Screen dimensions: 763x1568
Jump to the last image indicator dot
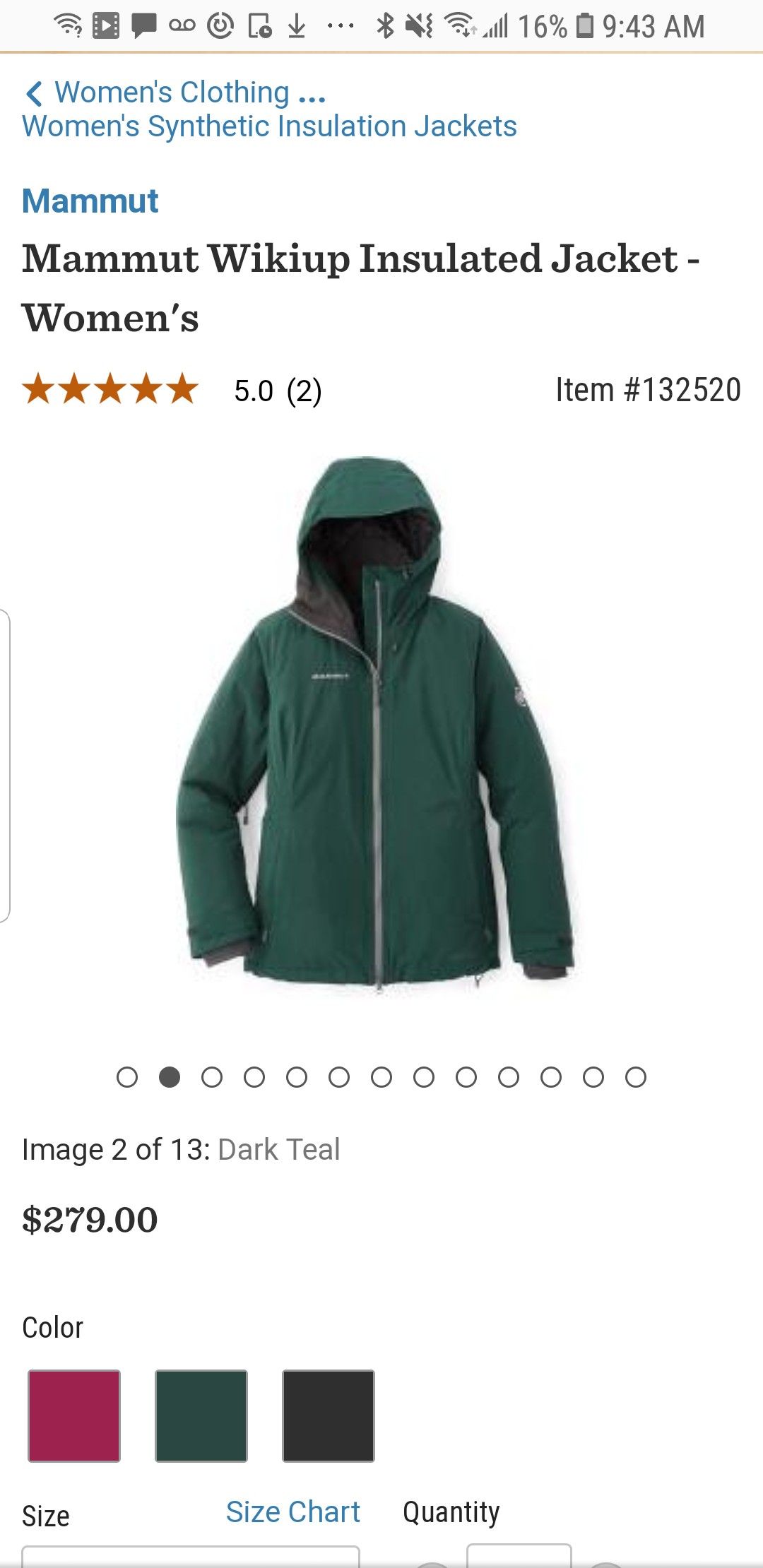click(636, 1077)
